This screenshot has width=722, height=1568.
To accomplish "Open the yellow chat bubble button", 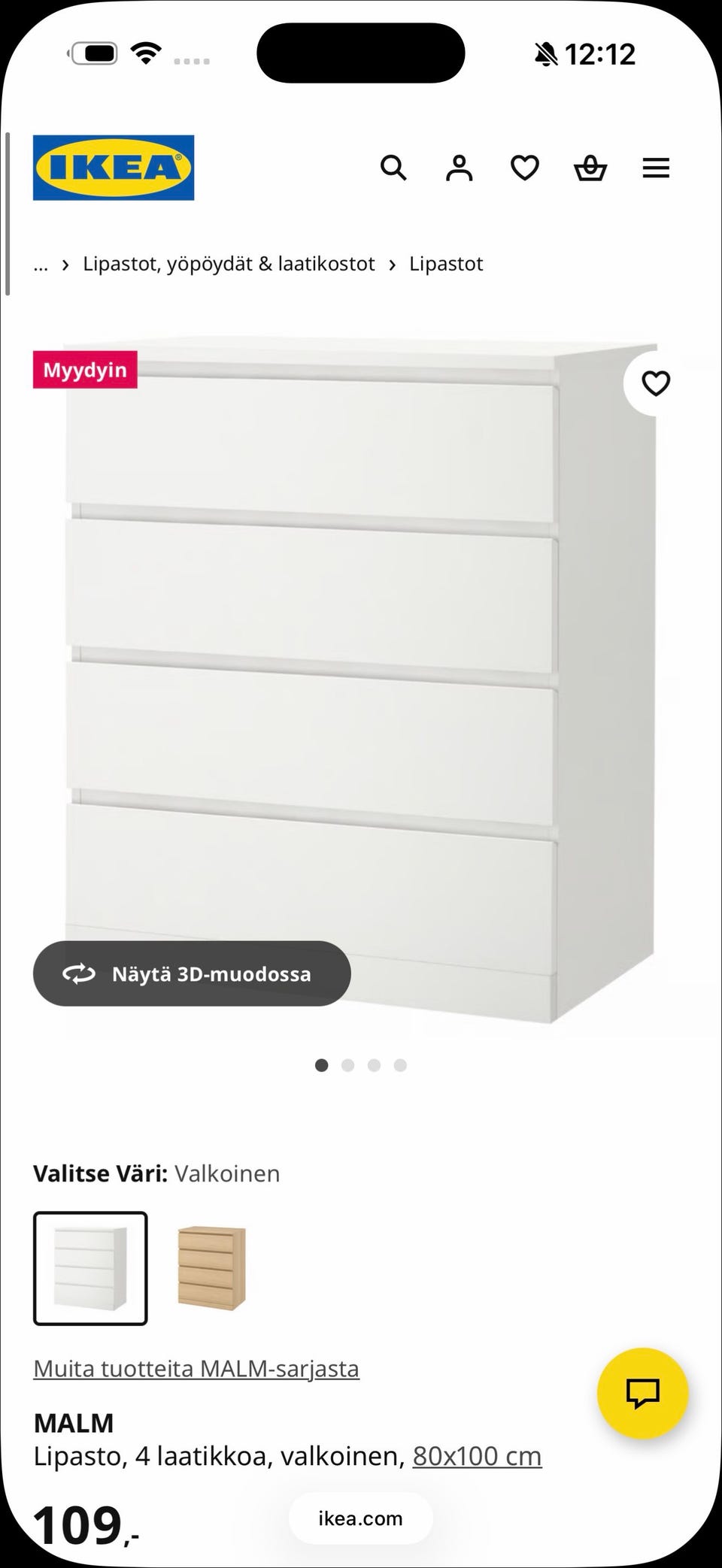I will tap(642, 1393).
